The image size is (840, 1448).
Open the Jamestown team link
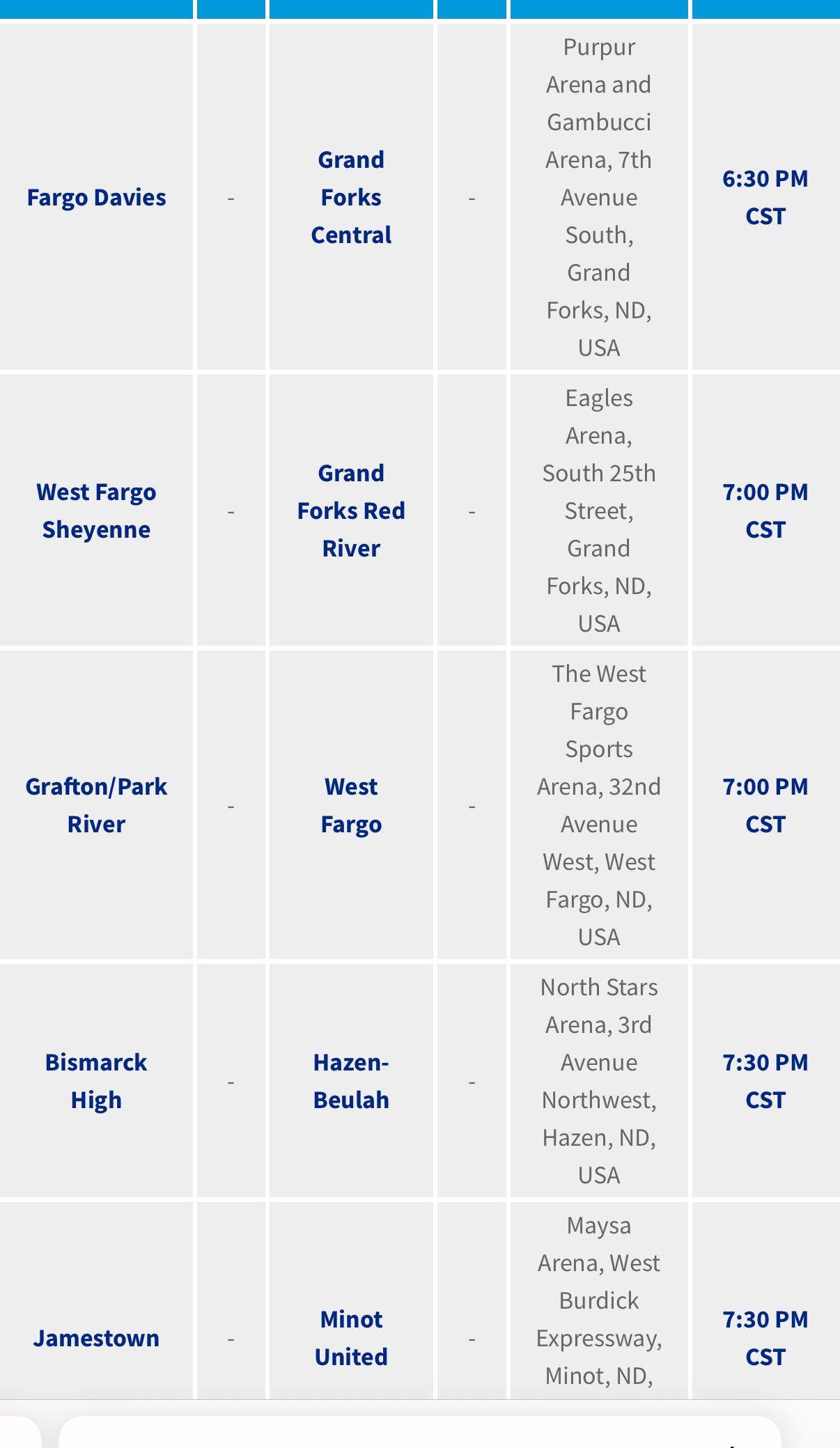[96, 1338]
